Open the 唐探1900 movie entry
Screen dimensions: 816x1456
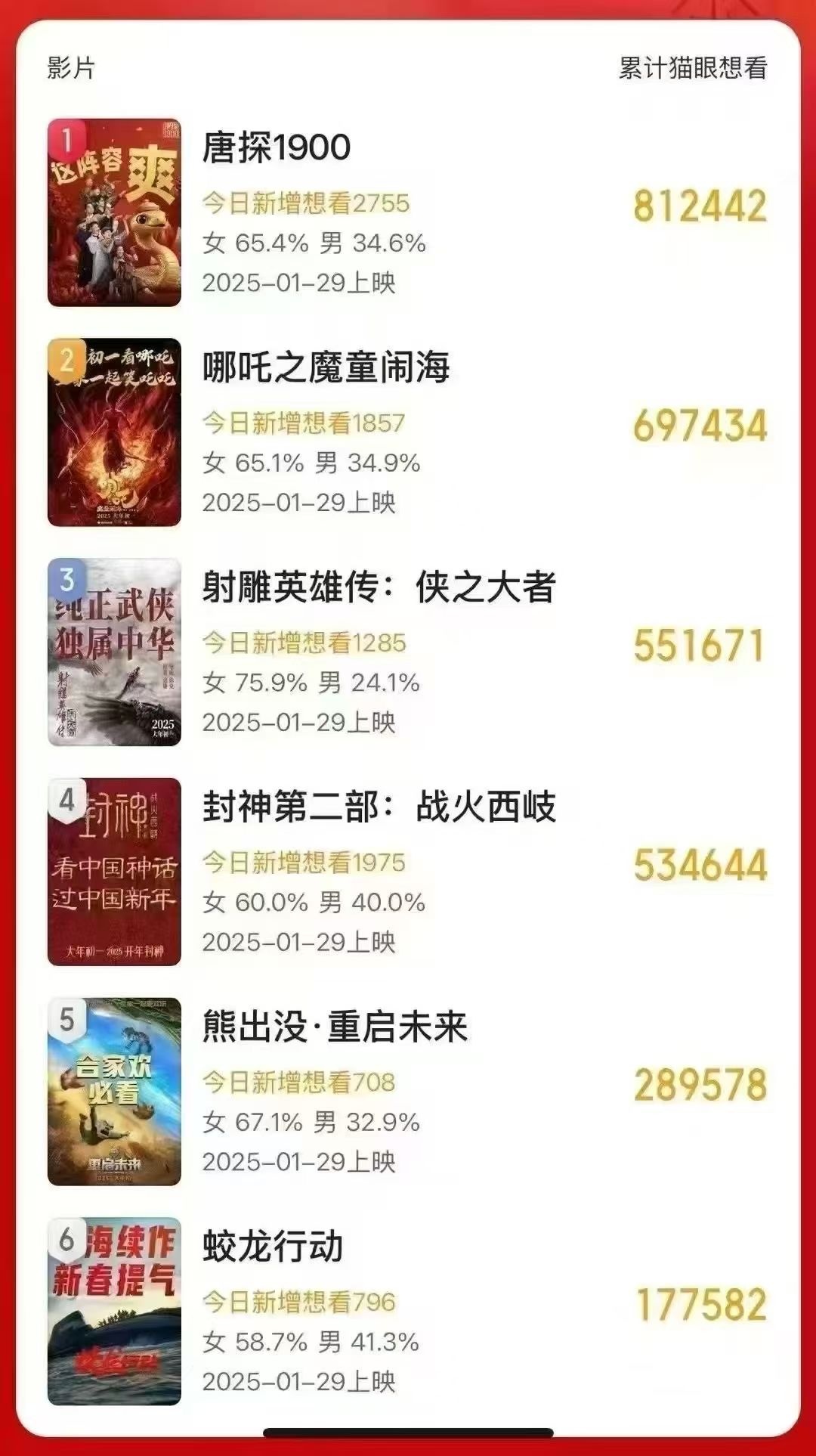pos(277,147)
